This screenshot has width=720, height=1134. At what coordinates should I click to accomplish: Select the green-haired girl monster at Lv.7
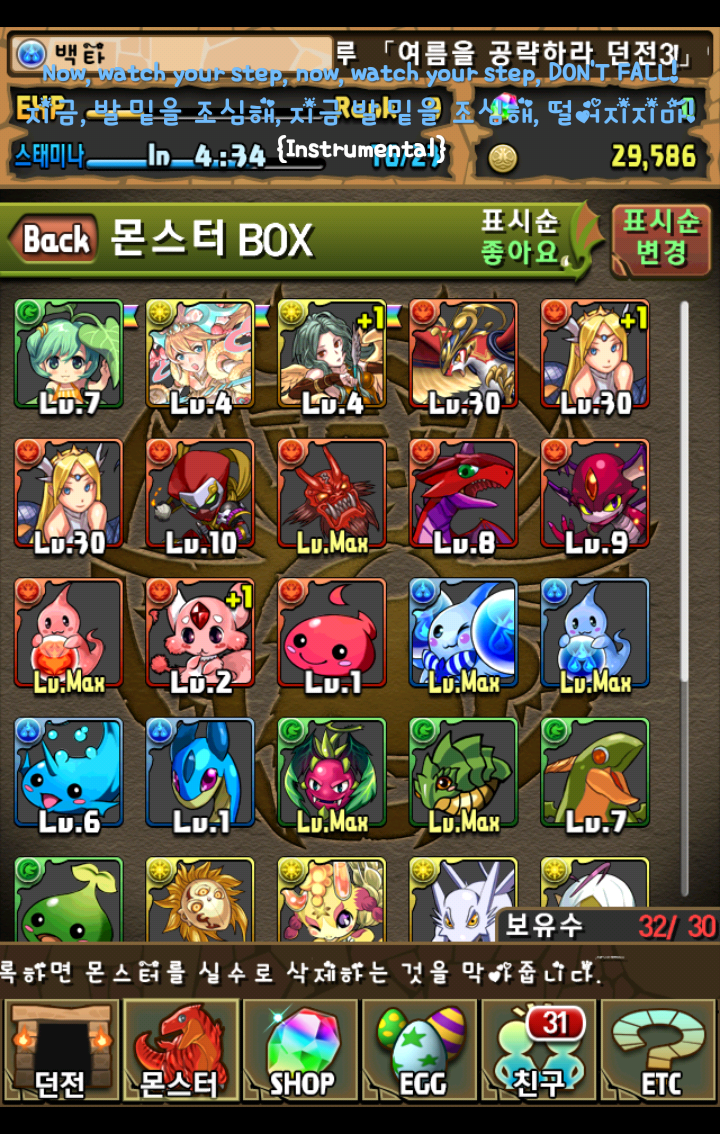[68, 355]
